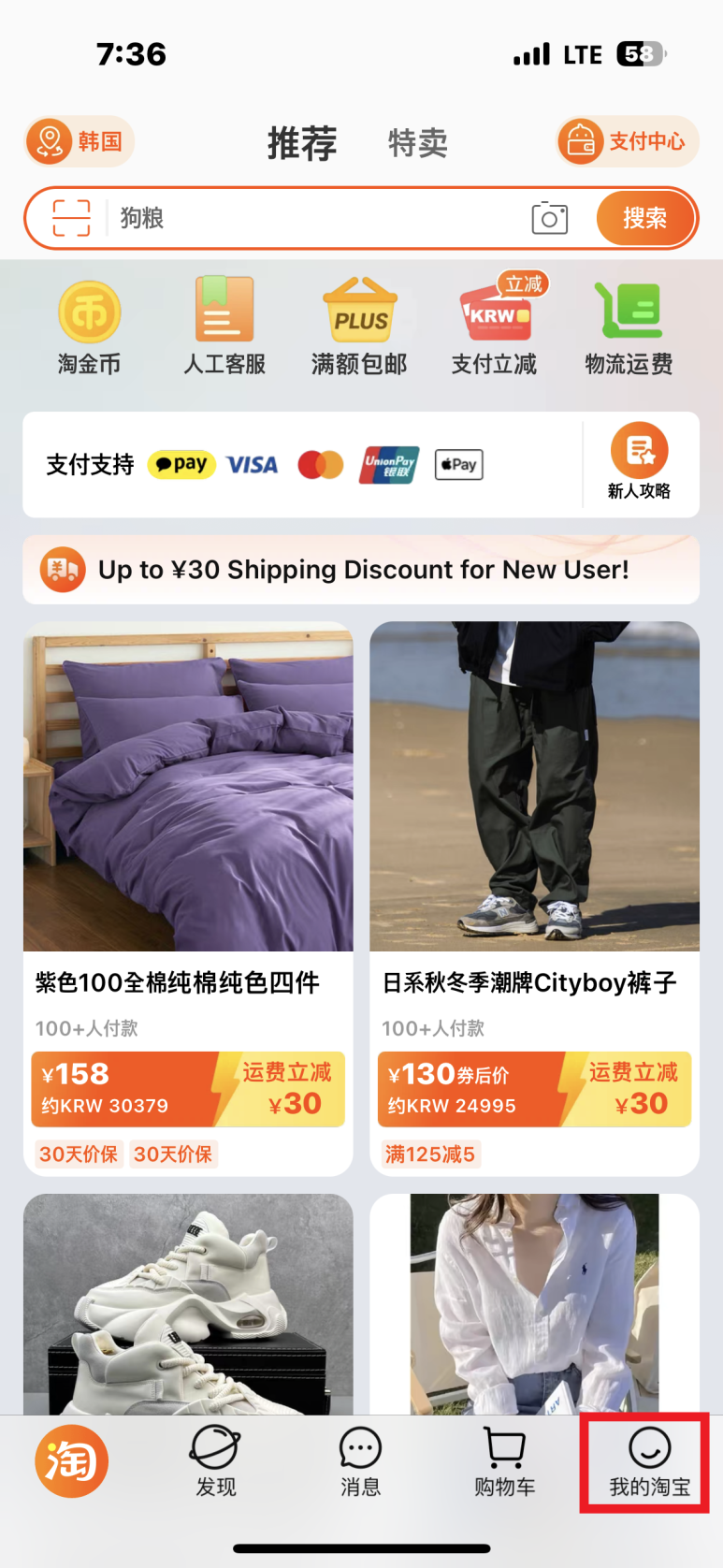Contact 人工客服 customer service
The image size is (723, 1568).
click(x=224, y=327)
